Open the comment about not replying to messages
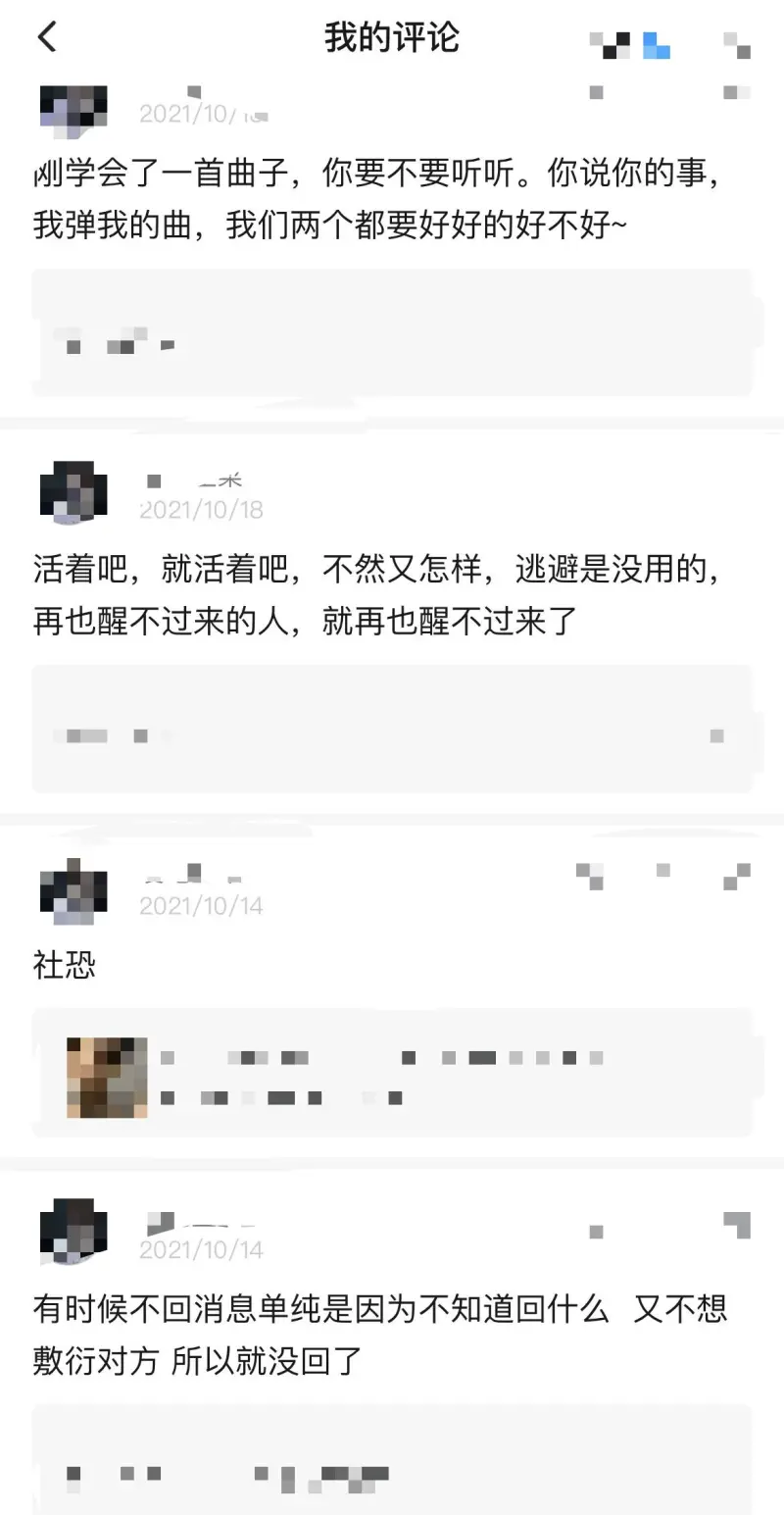784x1515 pixels. coord(380,1335)
